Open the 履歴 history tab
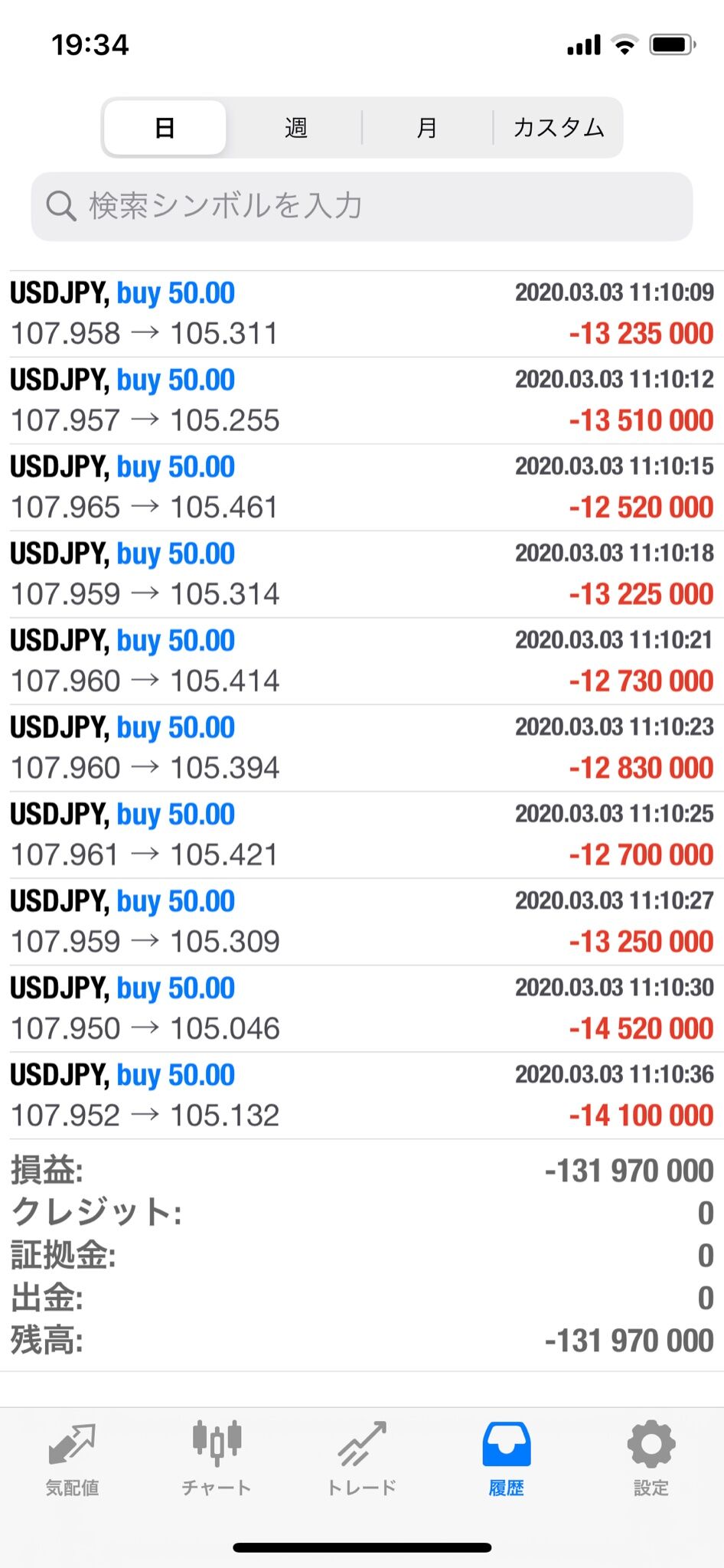724x1568 pixels. (x=507, y=1459)
